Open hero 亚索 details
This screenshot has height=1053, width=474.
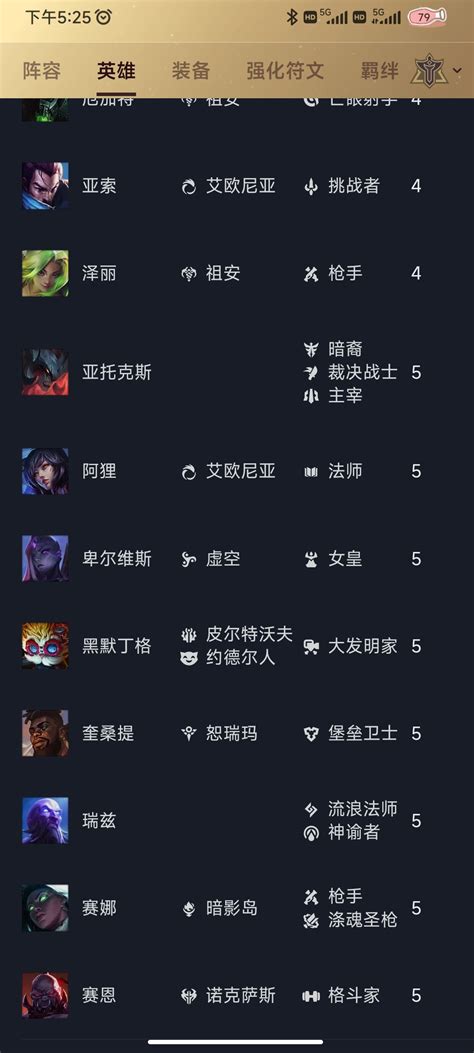coord(237,186)
